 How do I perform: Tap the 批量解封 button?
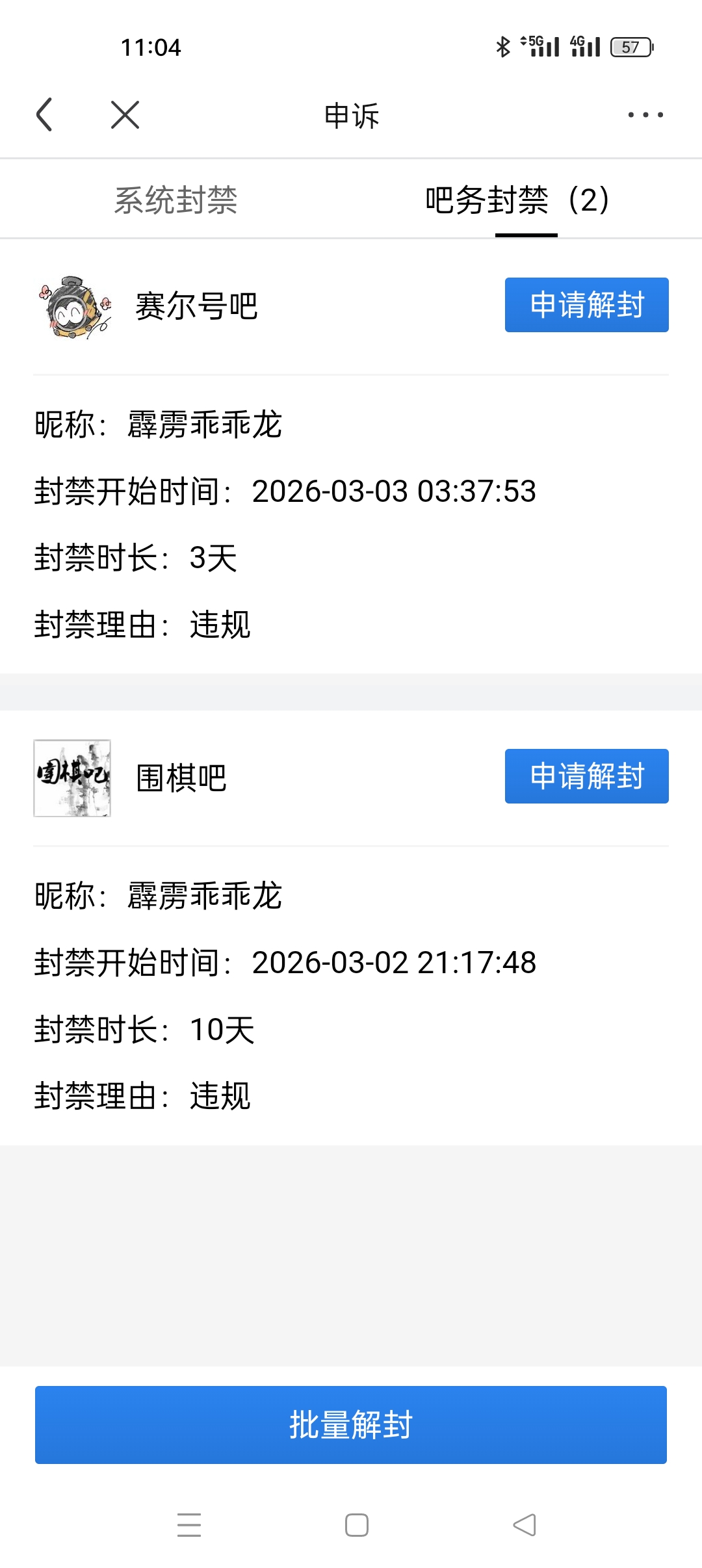tap(351, 1425)
